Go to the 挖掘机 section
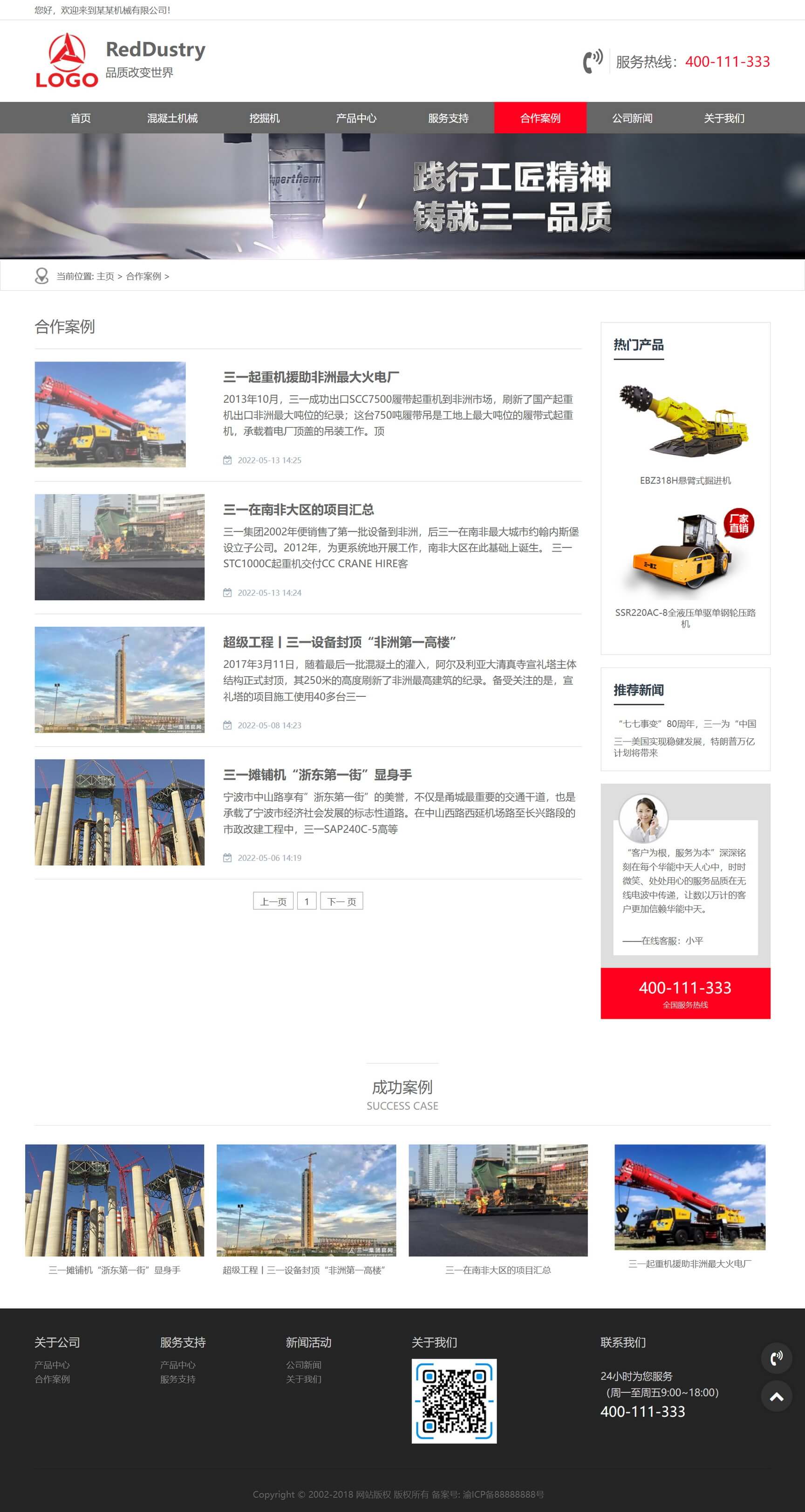 click(264, 118)
